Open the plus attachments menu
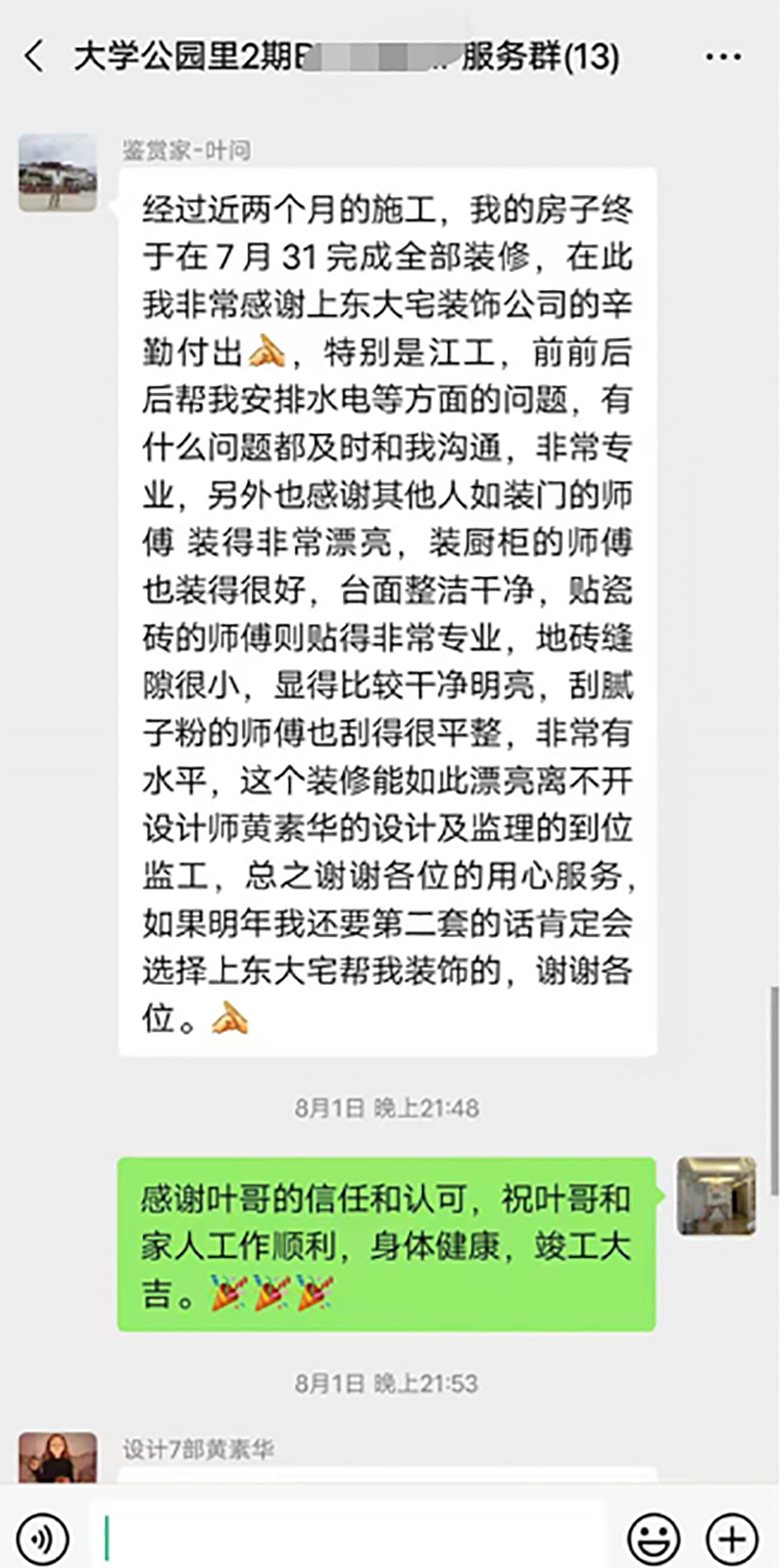Image resolution: width=784 pixels, height=1568 pixels. (732, 1538)
